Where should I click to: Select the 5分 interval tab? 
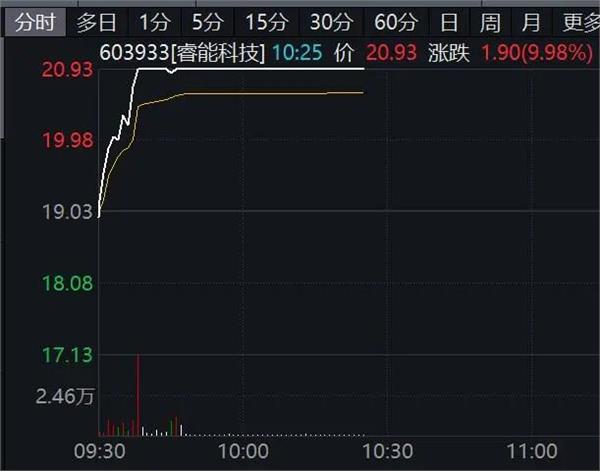[207, 21]
